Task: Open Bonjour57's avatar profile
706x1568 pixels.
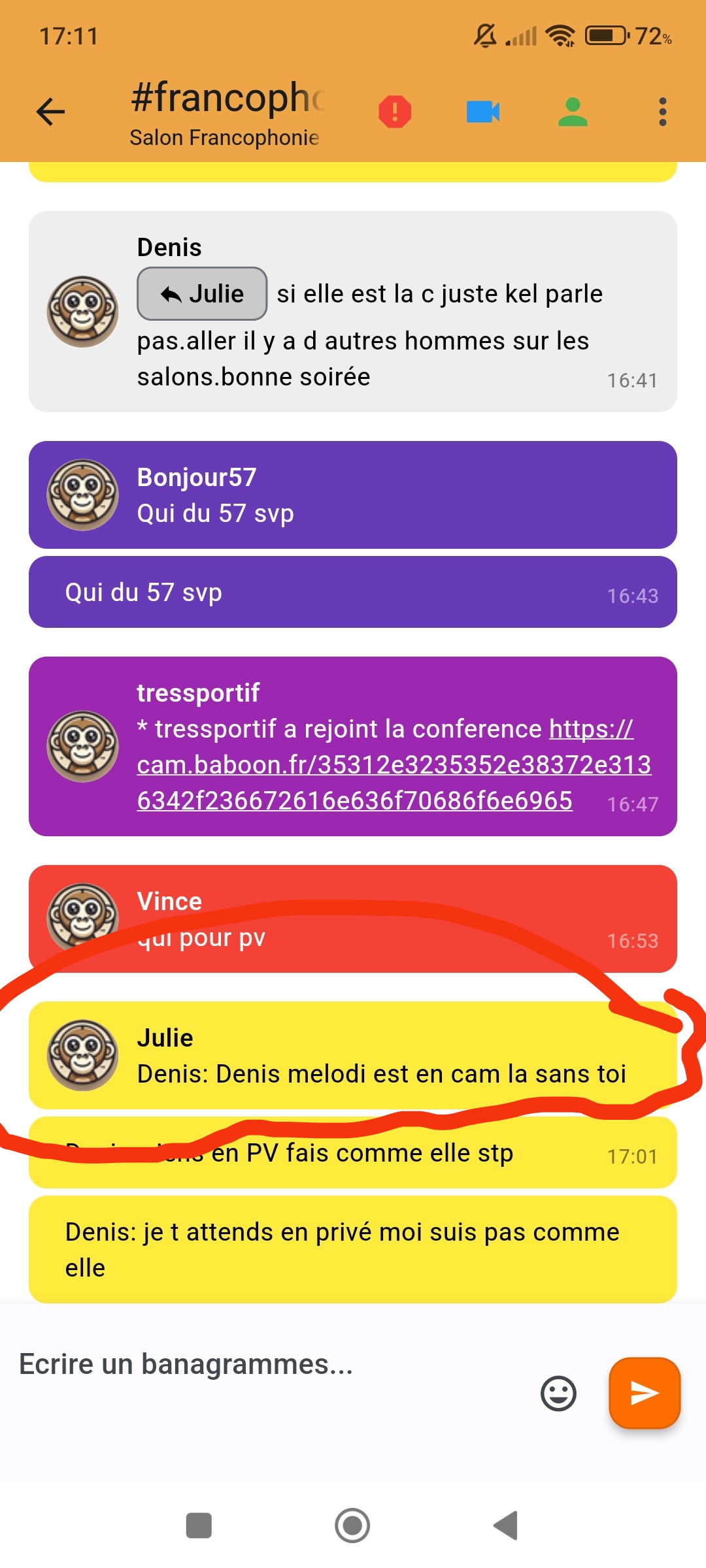Action: coord(82,495)
